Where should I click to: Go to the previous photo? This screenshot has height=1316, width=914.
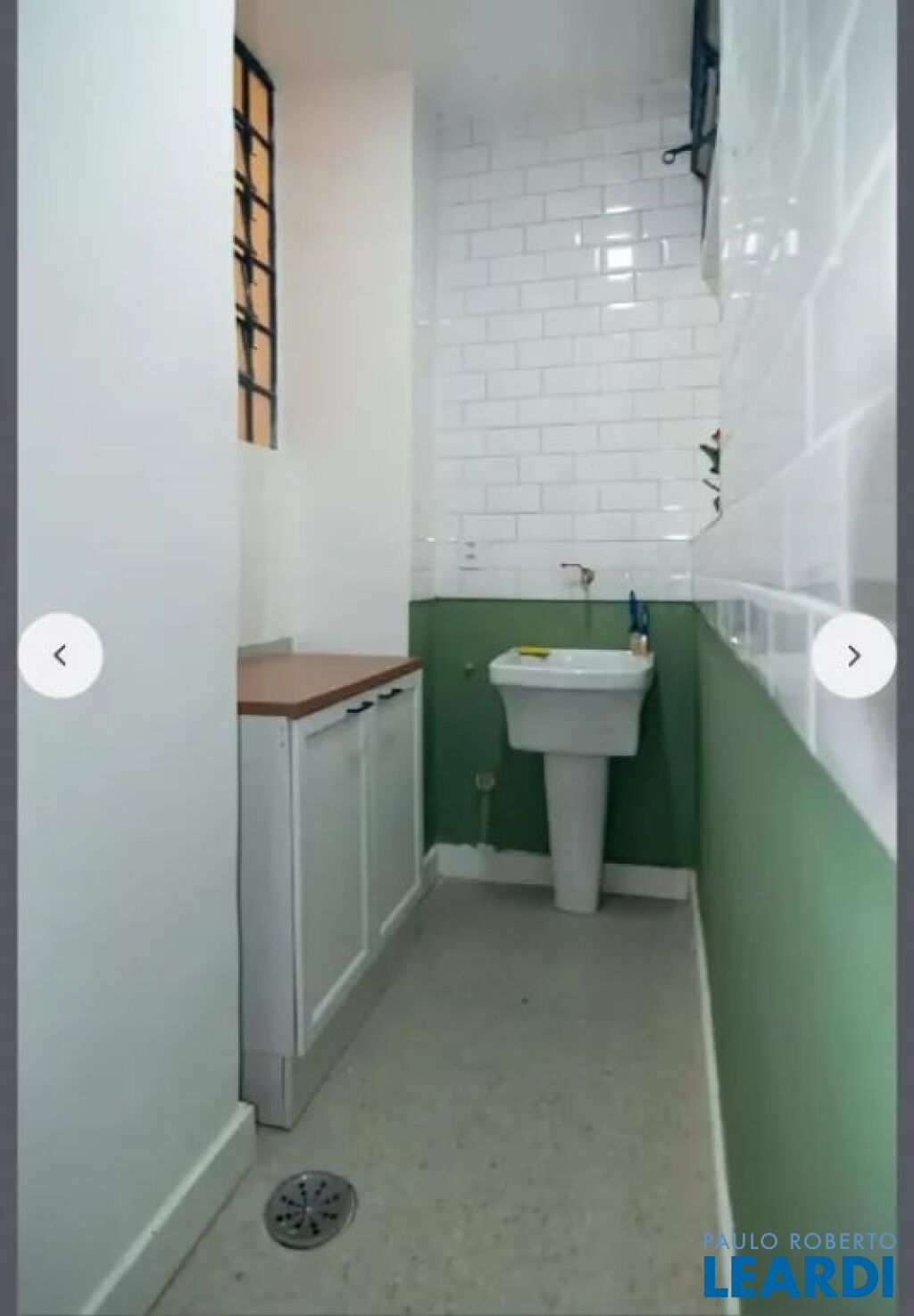[x=61, y=656]
